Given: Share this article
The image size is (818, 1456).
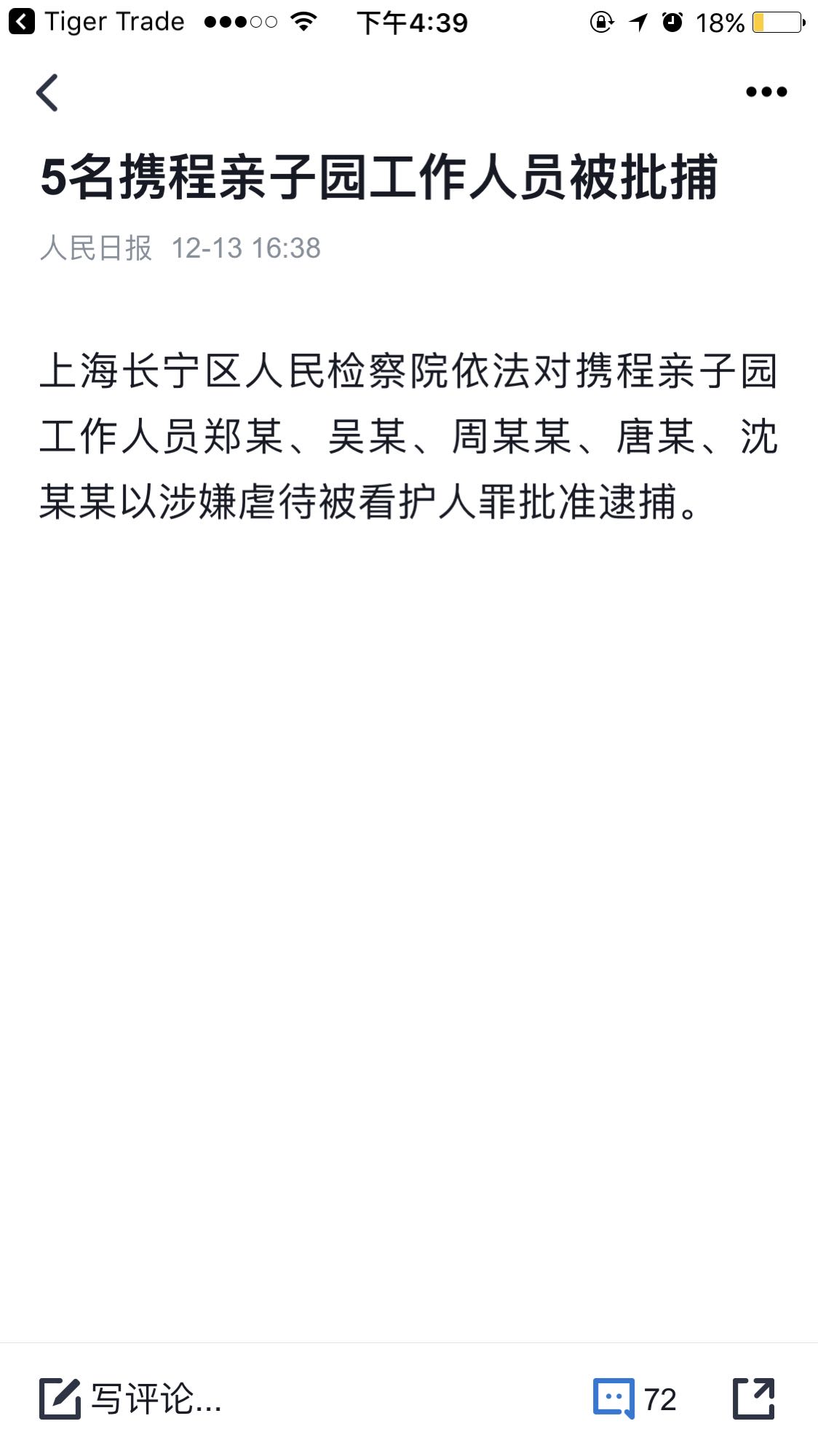Looking at the screenshot, I should (x=753, y=1398).
